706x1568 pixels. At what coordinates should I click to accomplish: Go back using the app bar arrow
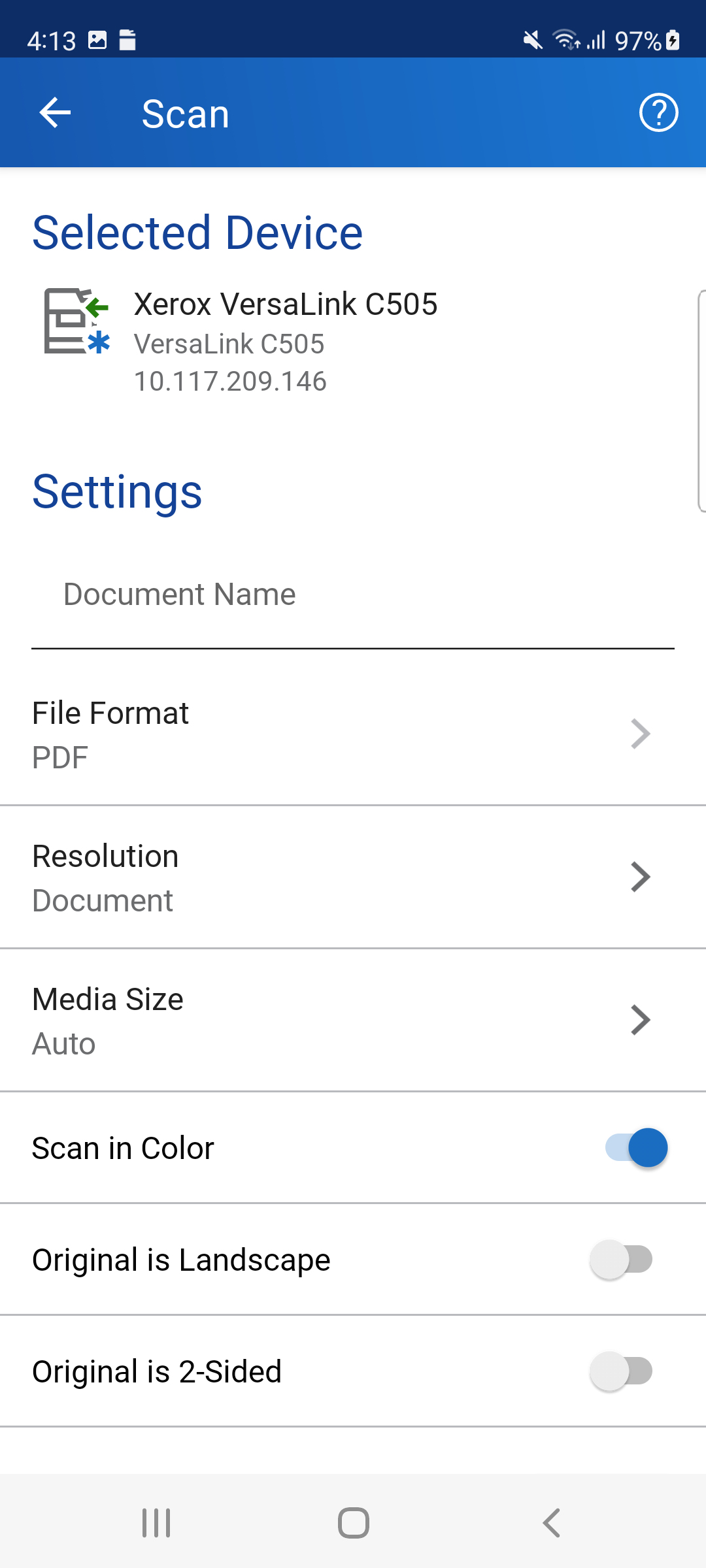(55, 113)
